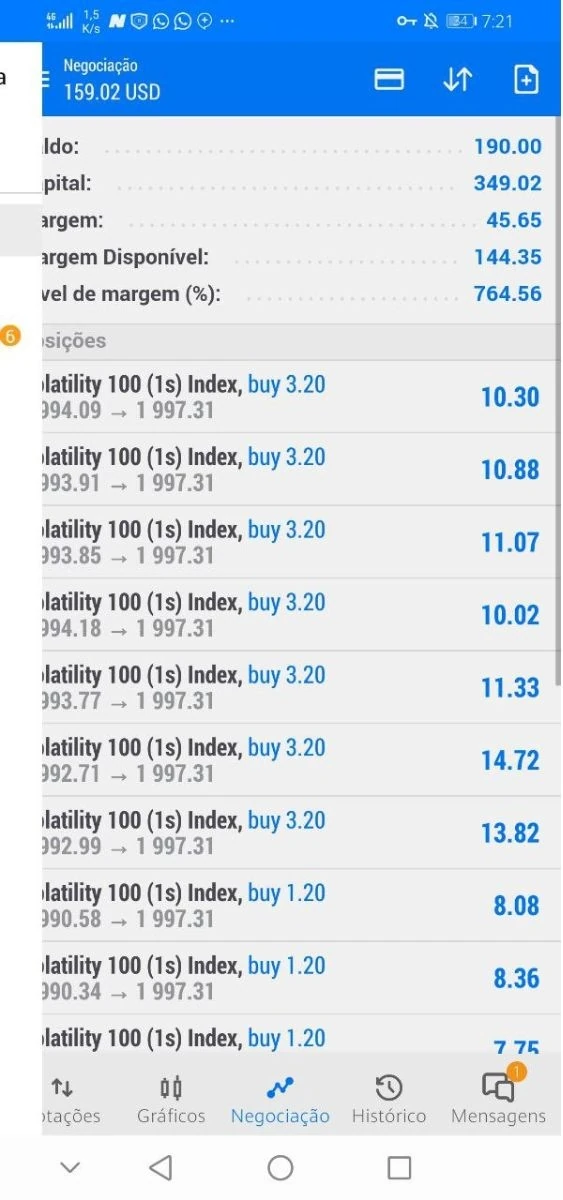This screenshot has width=563, height=1200.
Task: Select the Negociação tab
Action: [280, 1100]
